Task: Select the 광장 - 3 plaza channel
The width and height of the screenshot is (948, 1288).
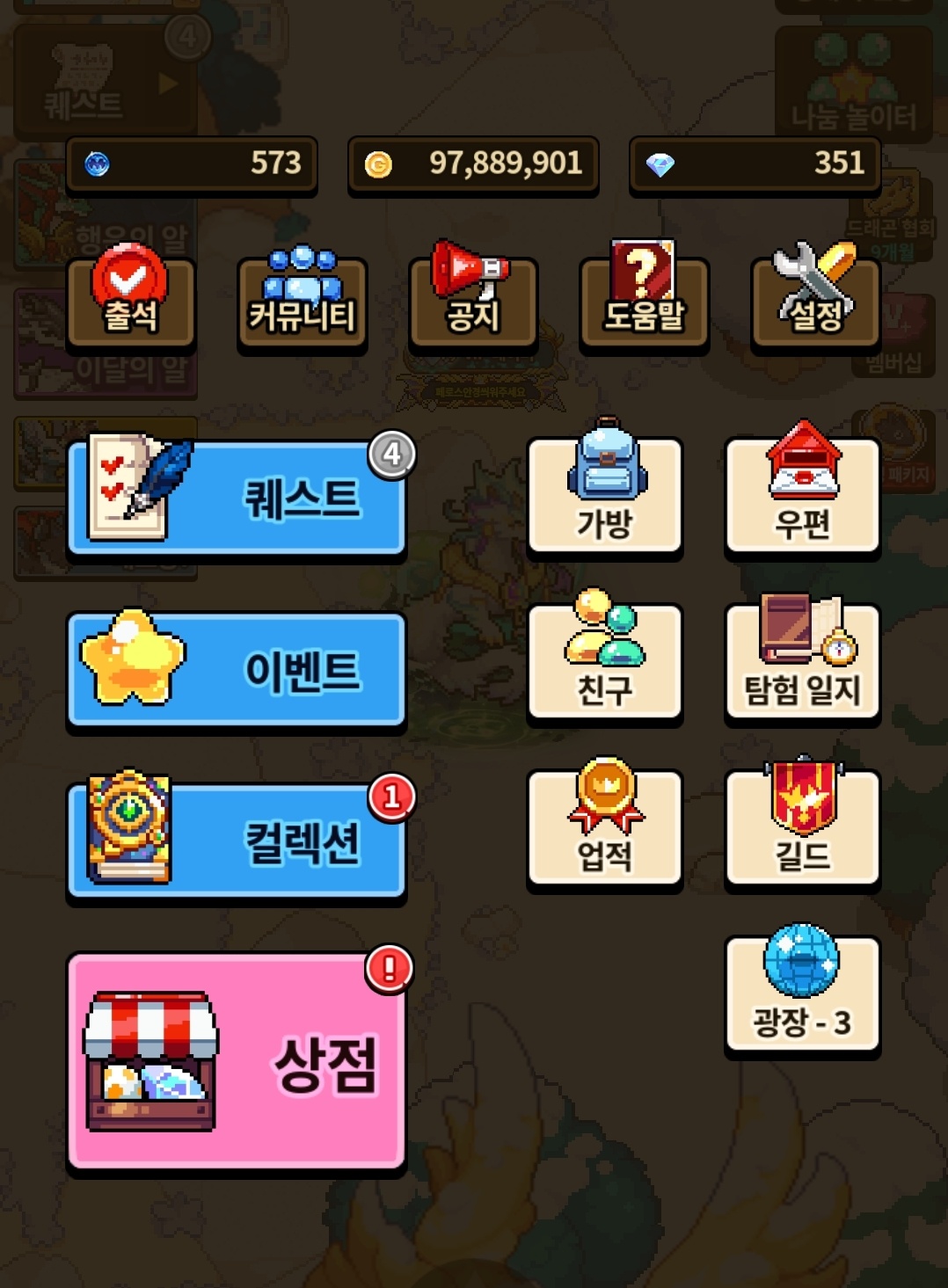Action: 802,993
